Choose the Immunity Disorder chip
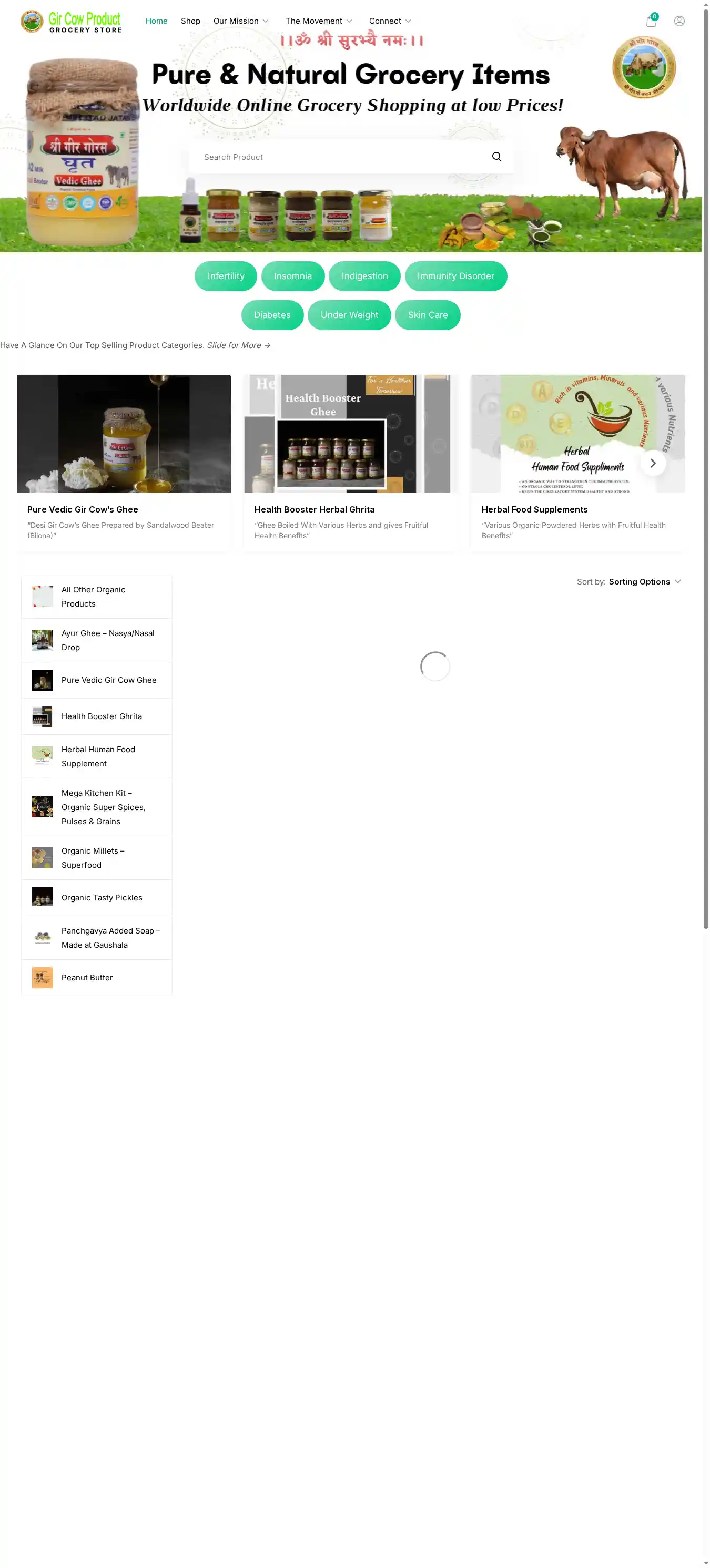This screenshot has width=710, height=1568. click(455, 276)
